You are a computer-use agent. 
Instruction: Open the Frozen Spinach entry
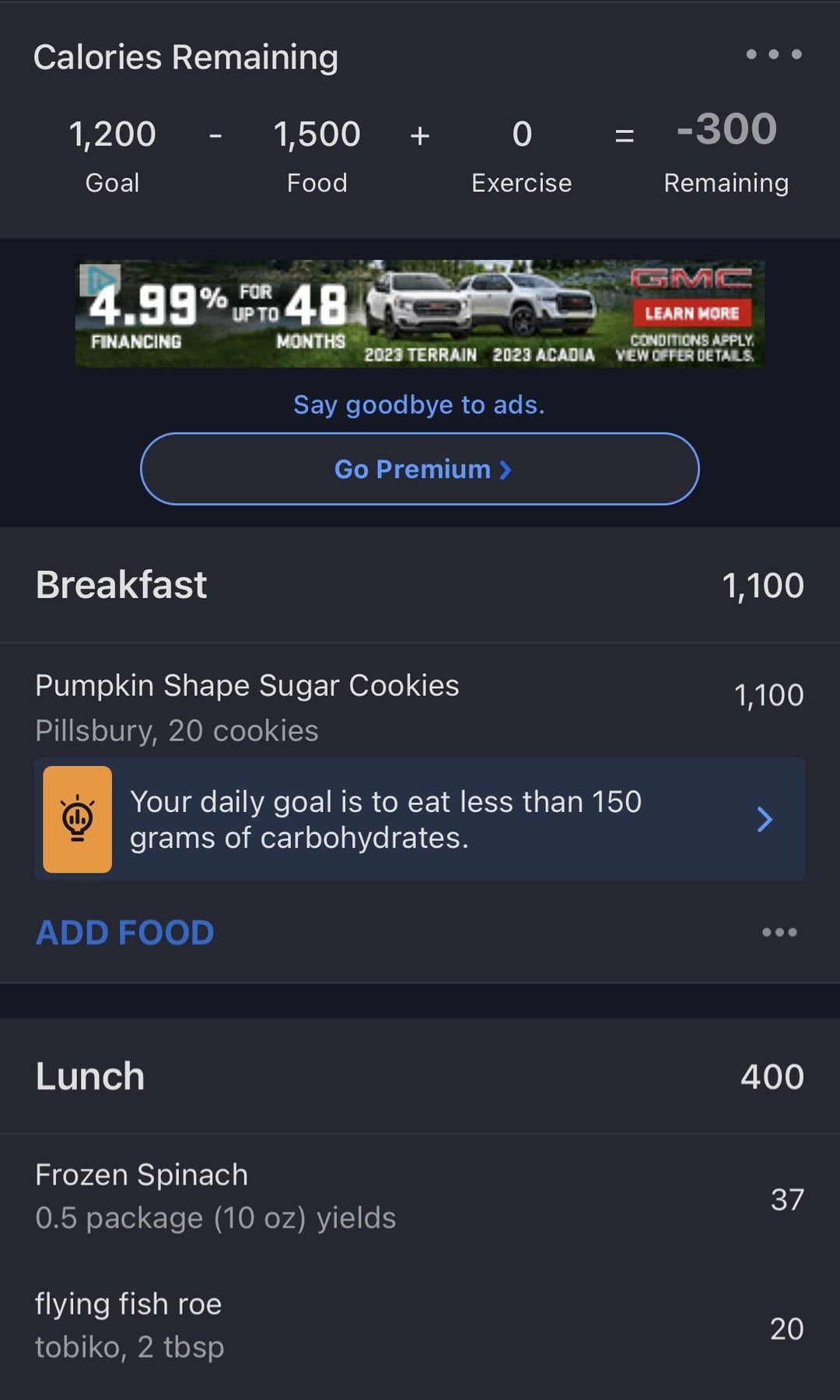pyautogui.click(x=420, y=1198)
